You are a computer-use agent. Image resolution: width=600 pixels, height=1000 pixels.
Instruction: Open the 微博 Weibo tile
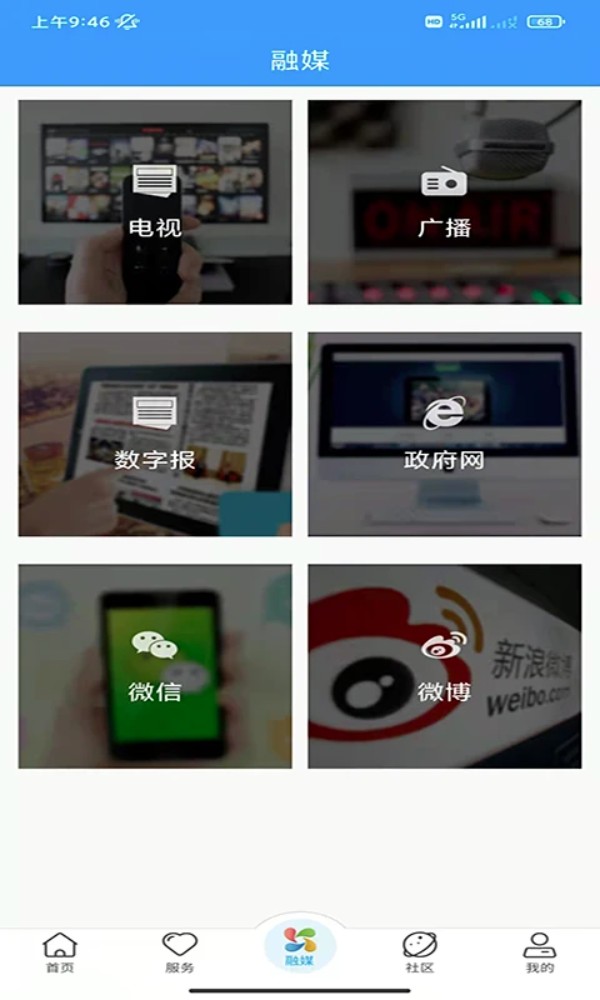pyautogui.click(x=444, y=666)
